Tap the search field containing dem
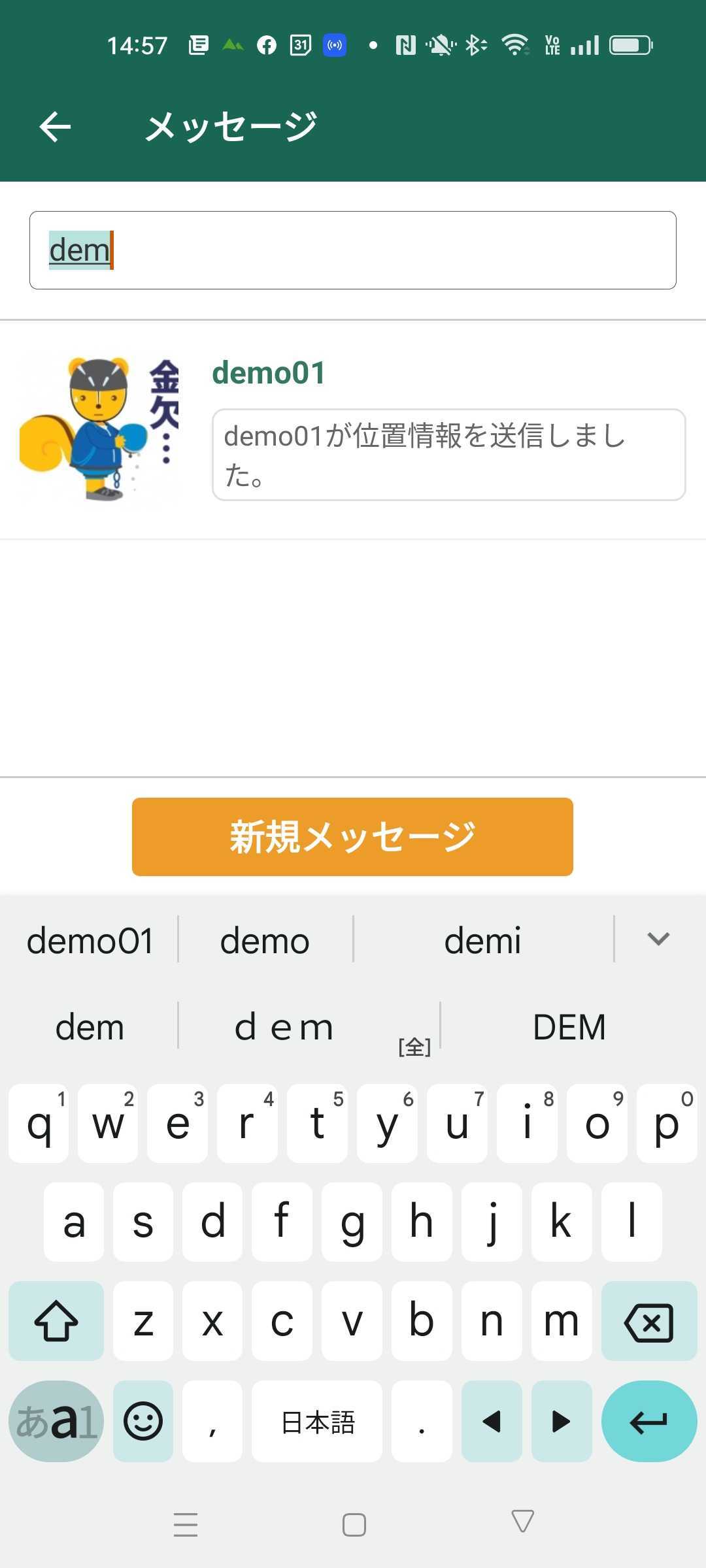The image size is (706, 1568). (353, 250)
